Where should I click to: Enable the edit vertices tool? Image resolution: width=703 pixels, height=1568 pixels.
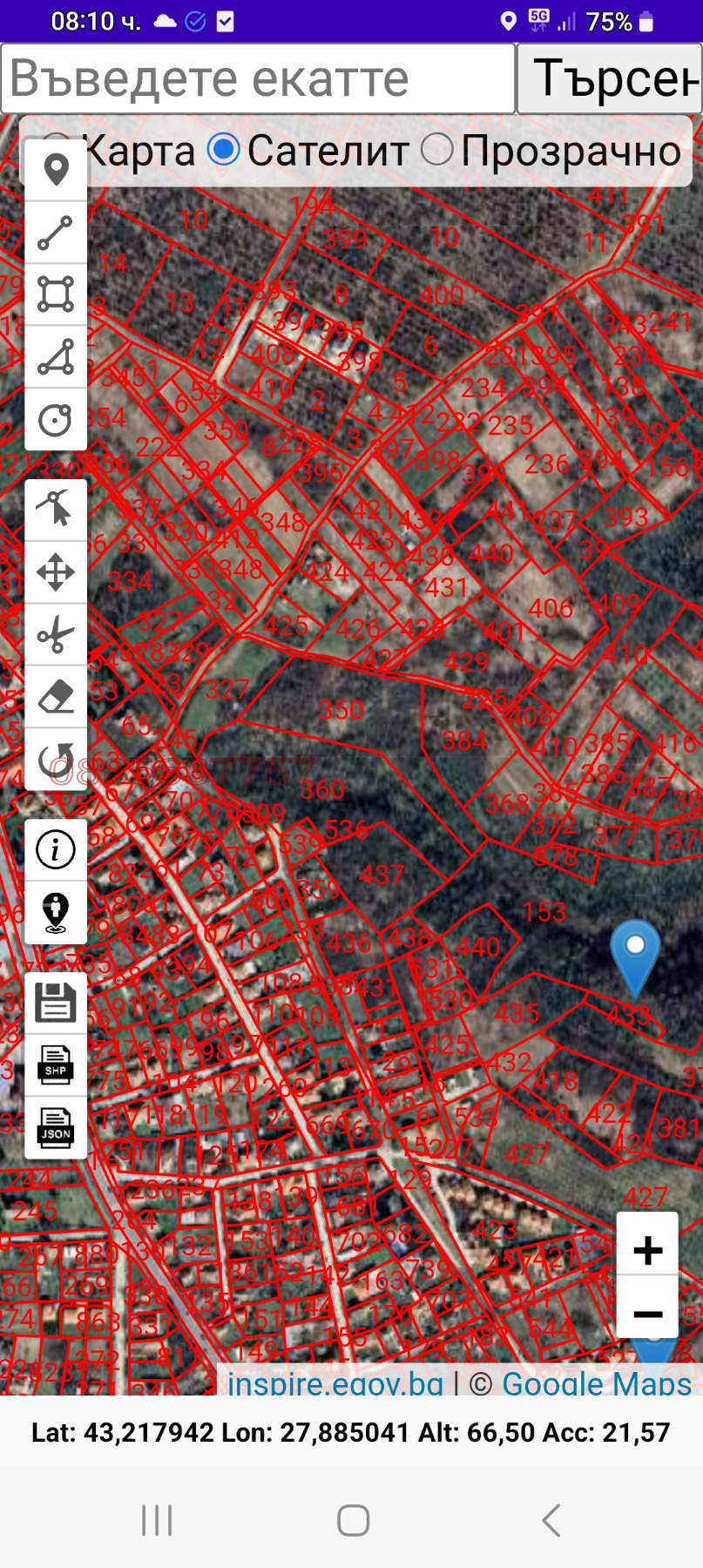(x=56, y=510)
